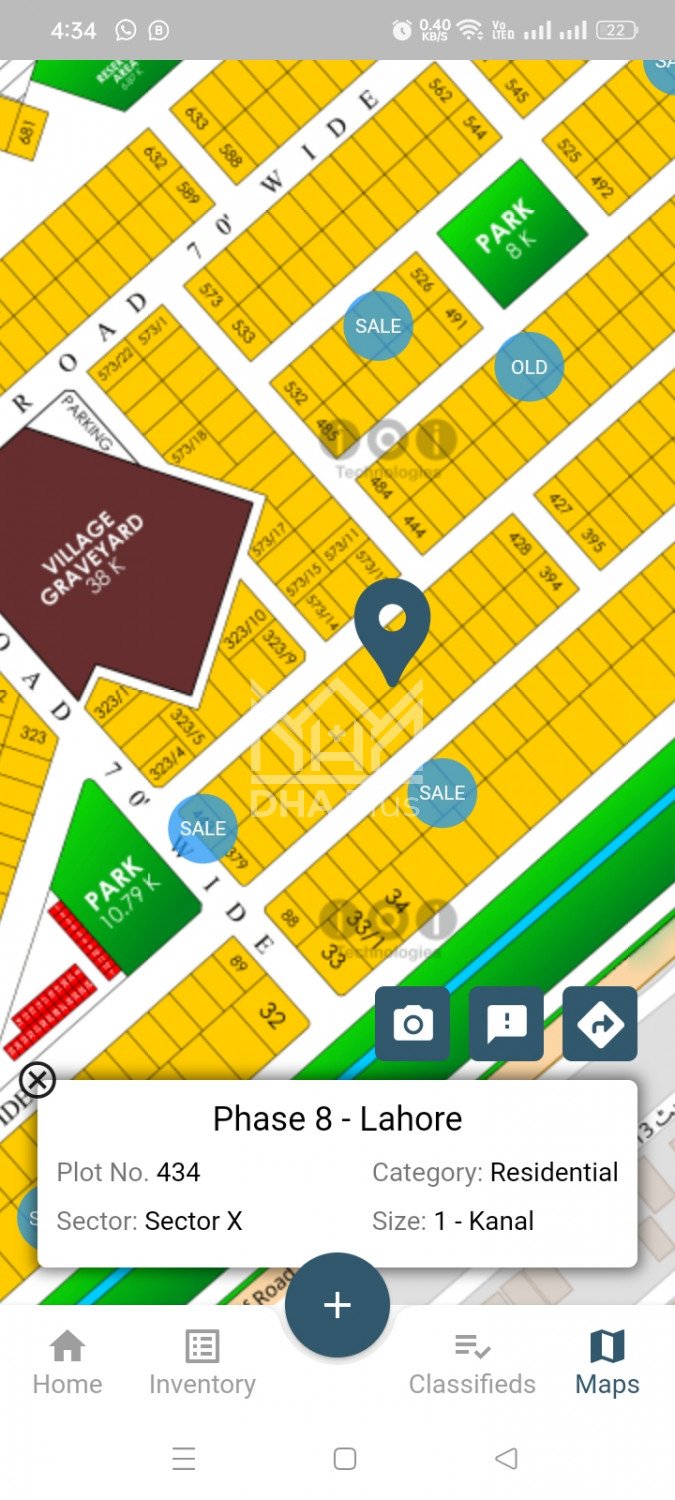Tap the OLD marker on the map

(x=529, y=367)
